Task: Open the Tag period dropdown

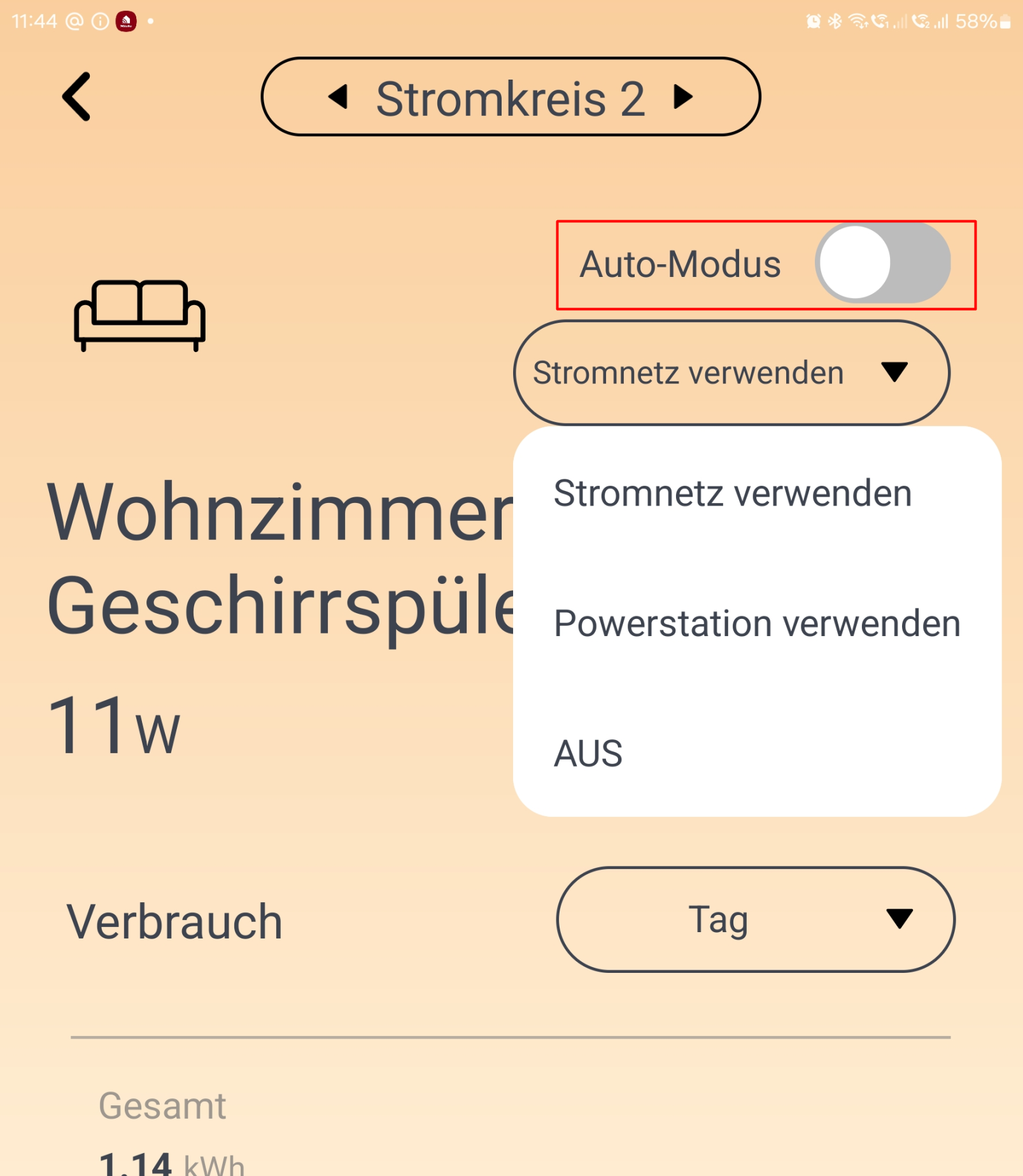Action: click(755, 919)
